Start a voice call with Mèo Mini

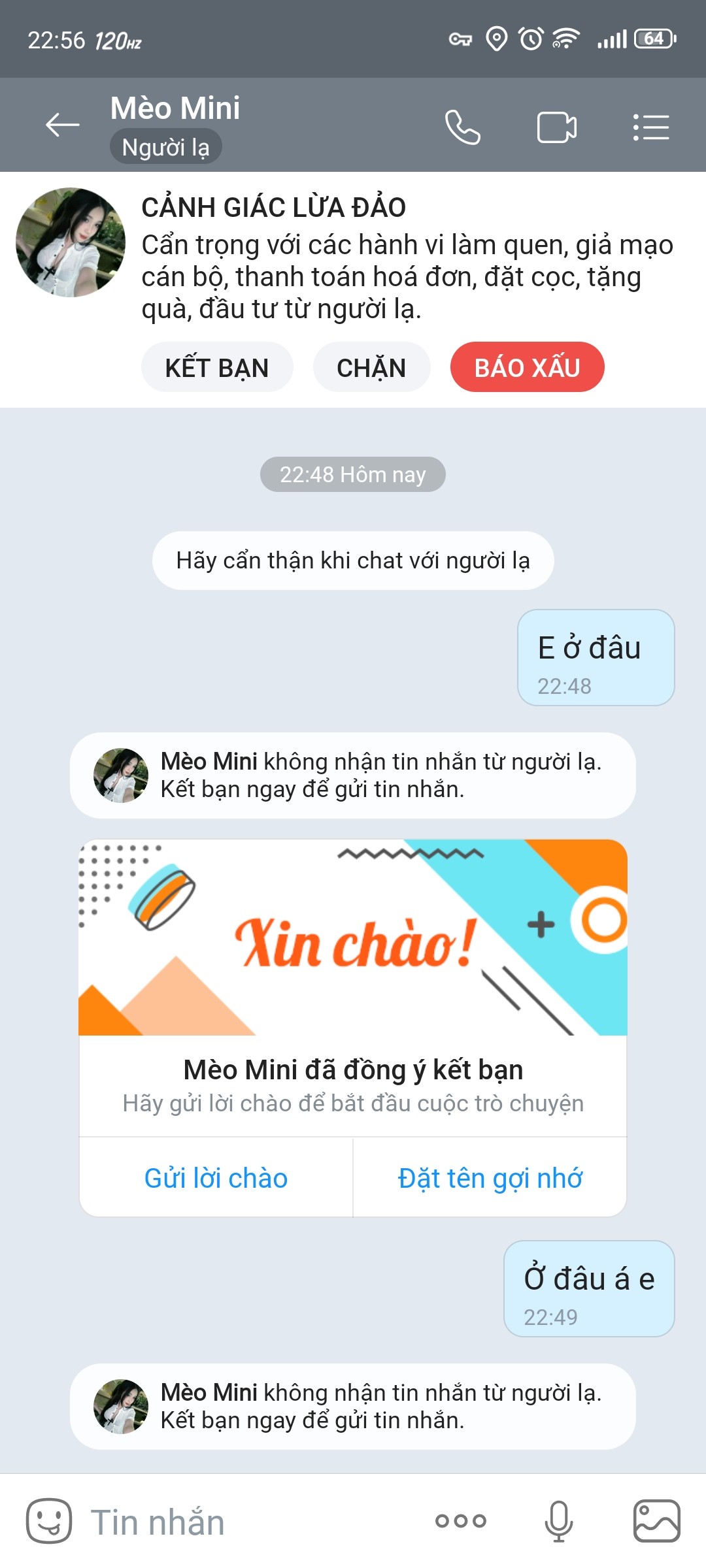pos(462,127)
